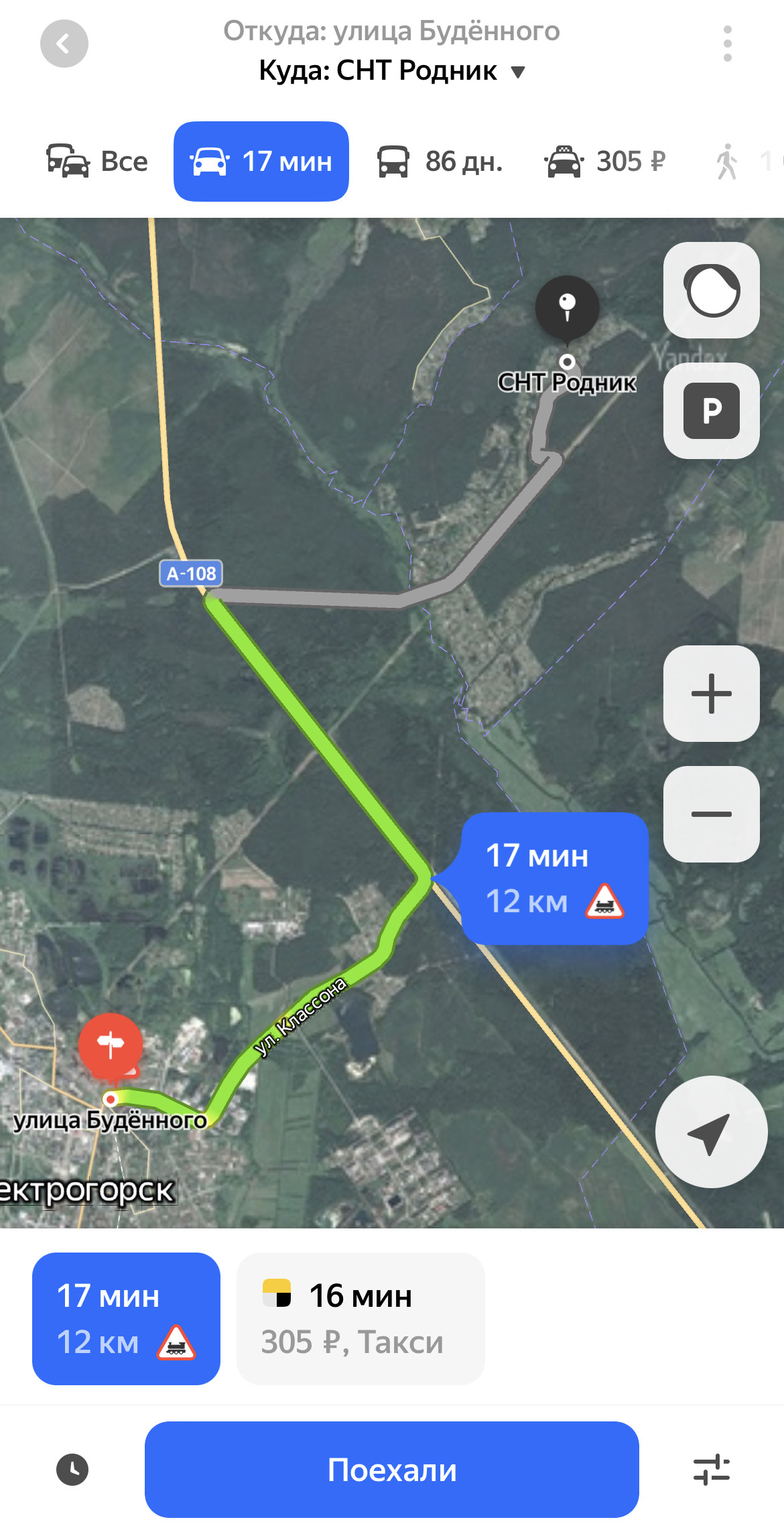Show parking layer on map
The width and height of the screenshot is (784, 1534).
pos(711,411)
